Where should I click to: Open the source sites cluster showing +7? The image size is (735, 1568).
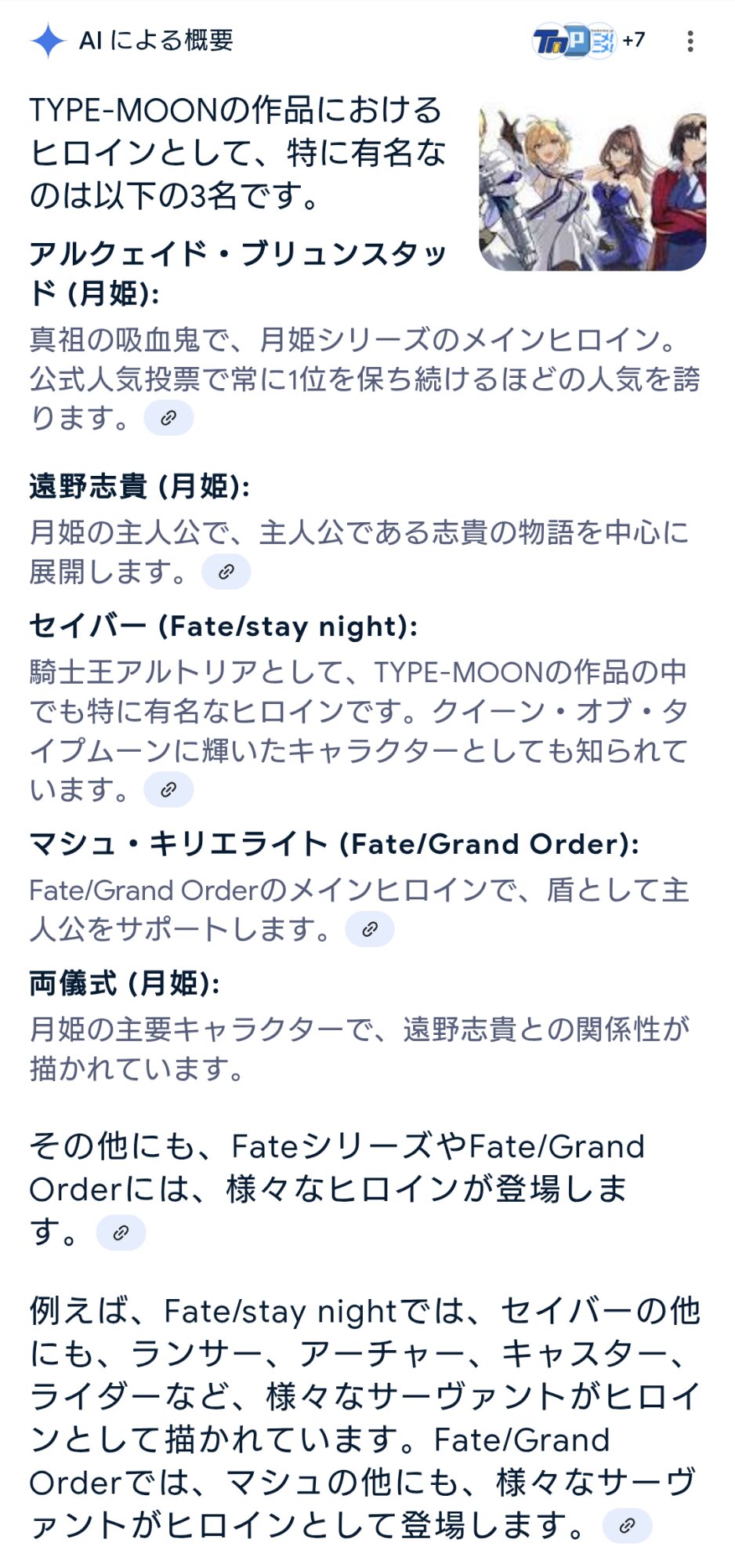[x=588, y=41]
